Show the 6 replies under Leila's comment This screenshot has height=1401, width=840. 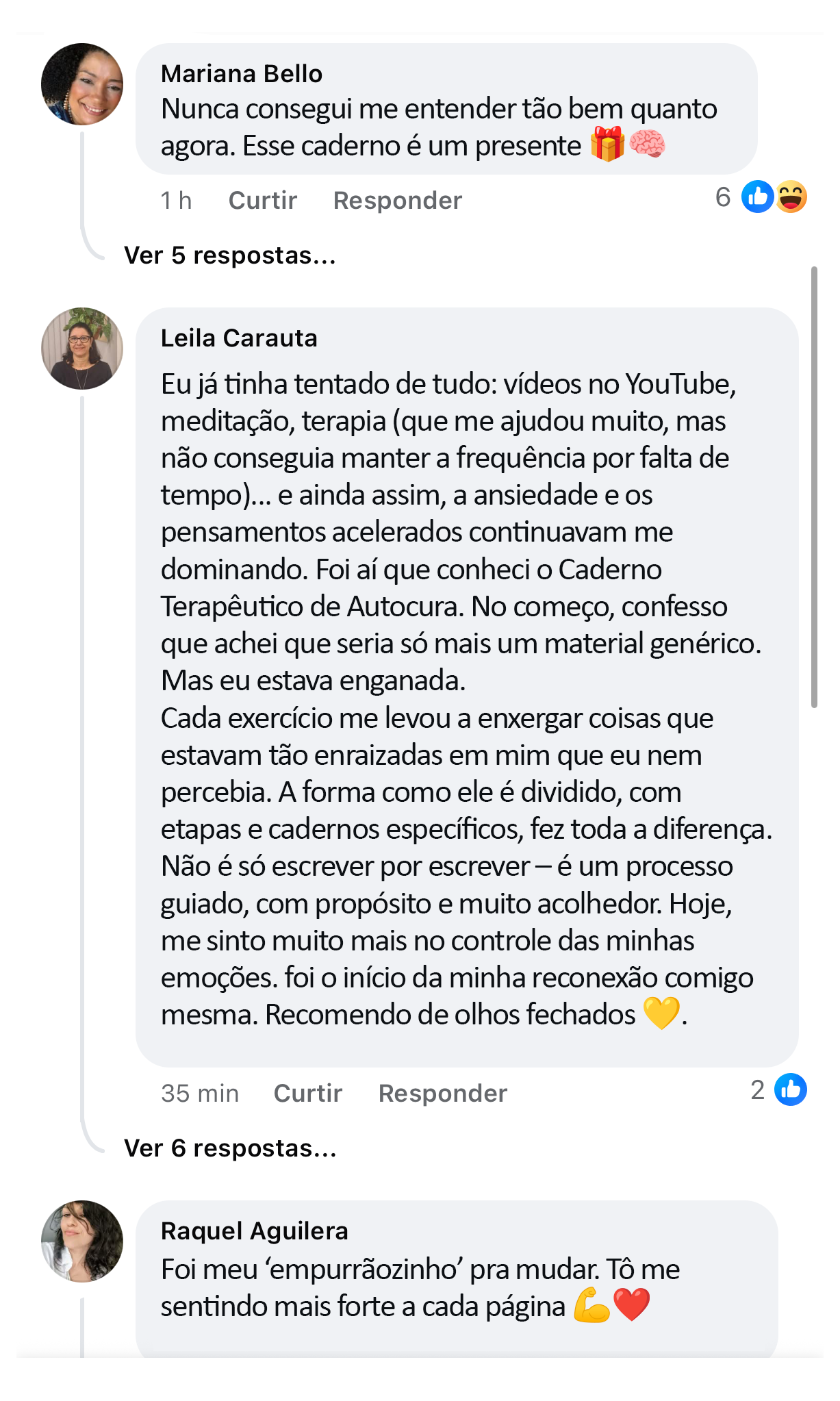[x=230, y=1148]
